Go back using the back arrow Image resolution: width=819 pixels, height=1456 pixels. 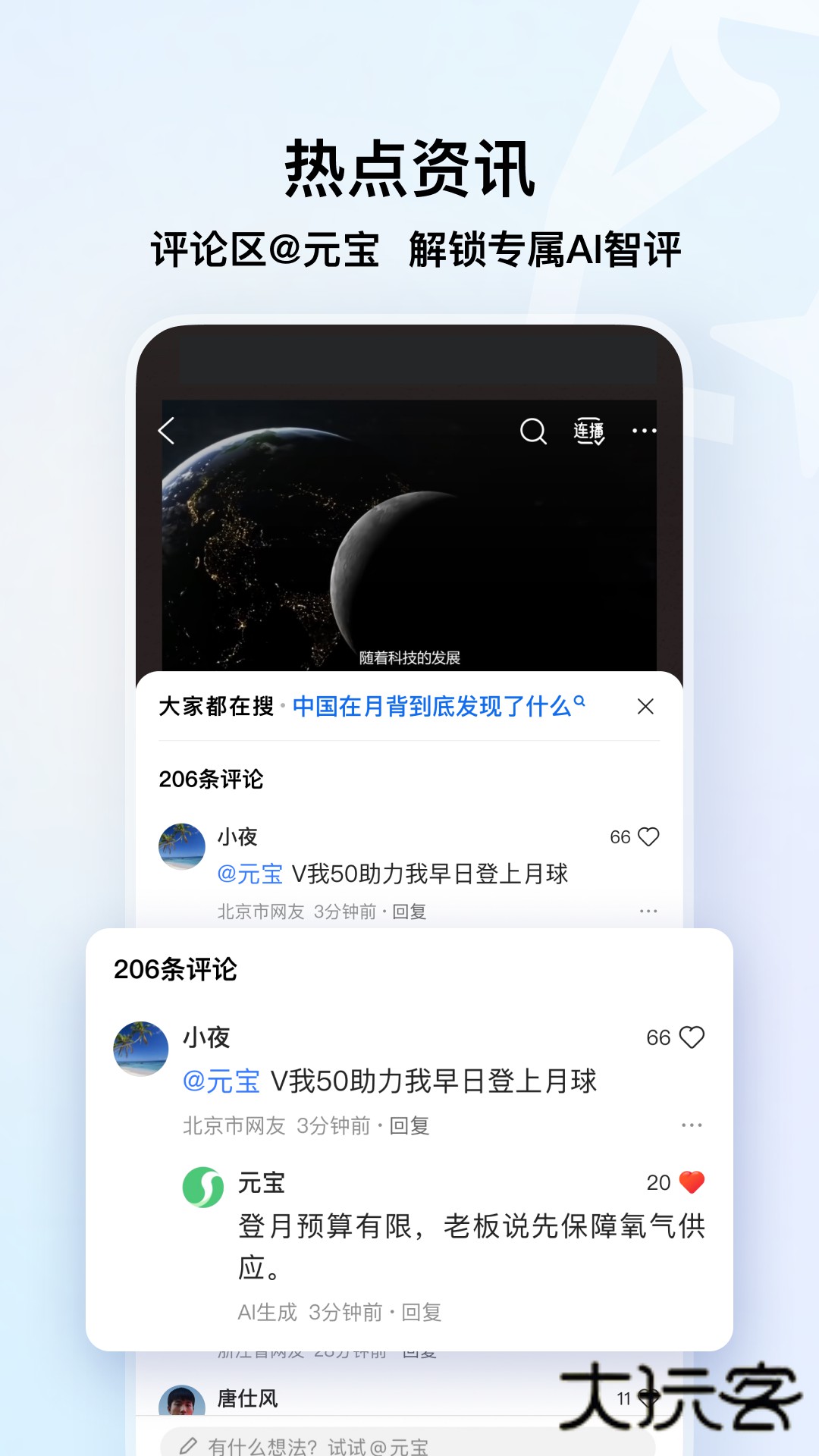coord(168,431)
